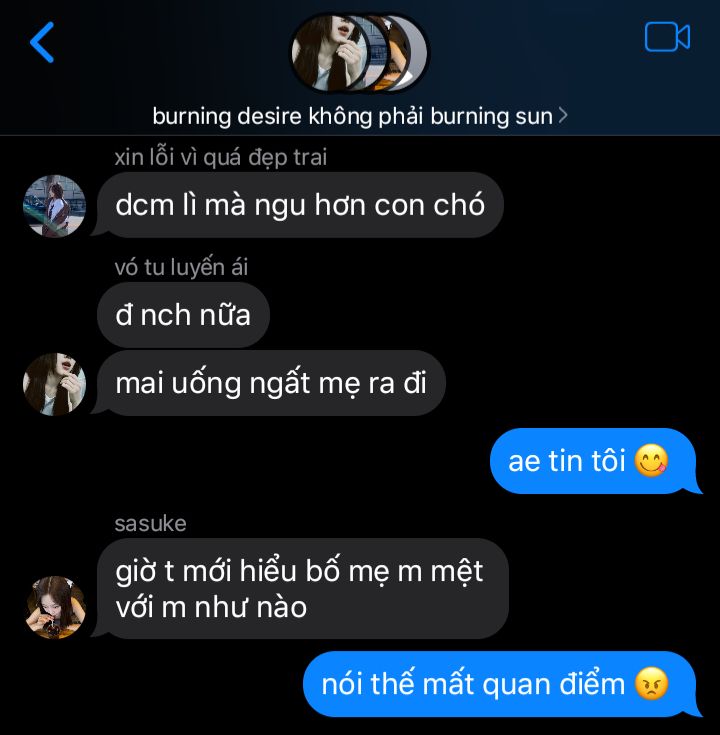Viewport: 720px width, 735px height.
Task: Start a video call with the group
Action: point(667,38)
